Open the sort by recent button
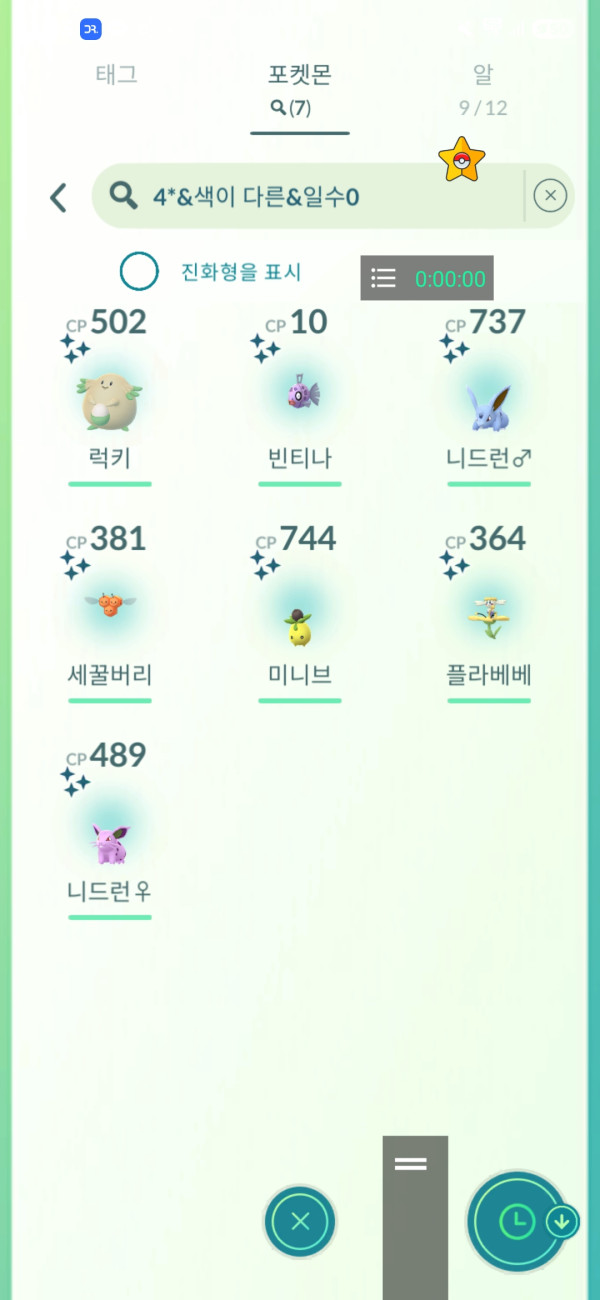The height and width of the screenshot is (1300, 600). 517,1221
